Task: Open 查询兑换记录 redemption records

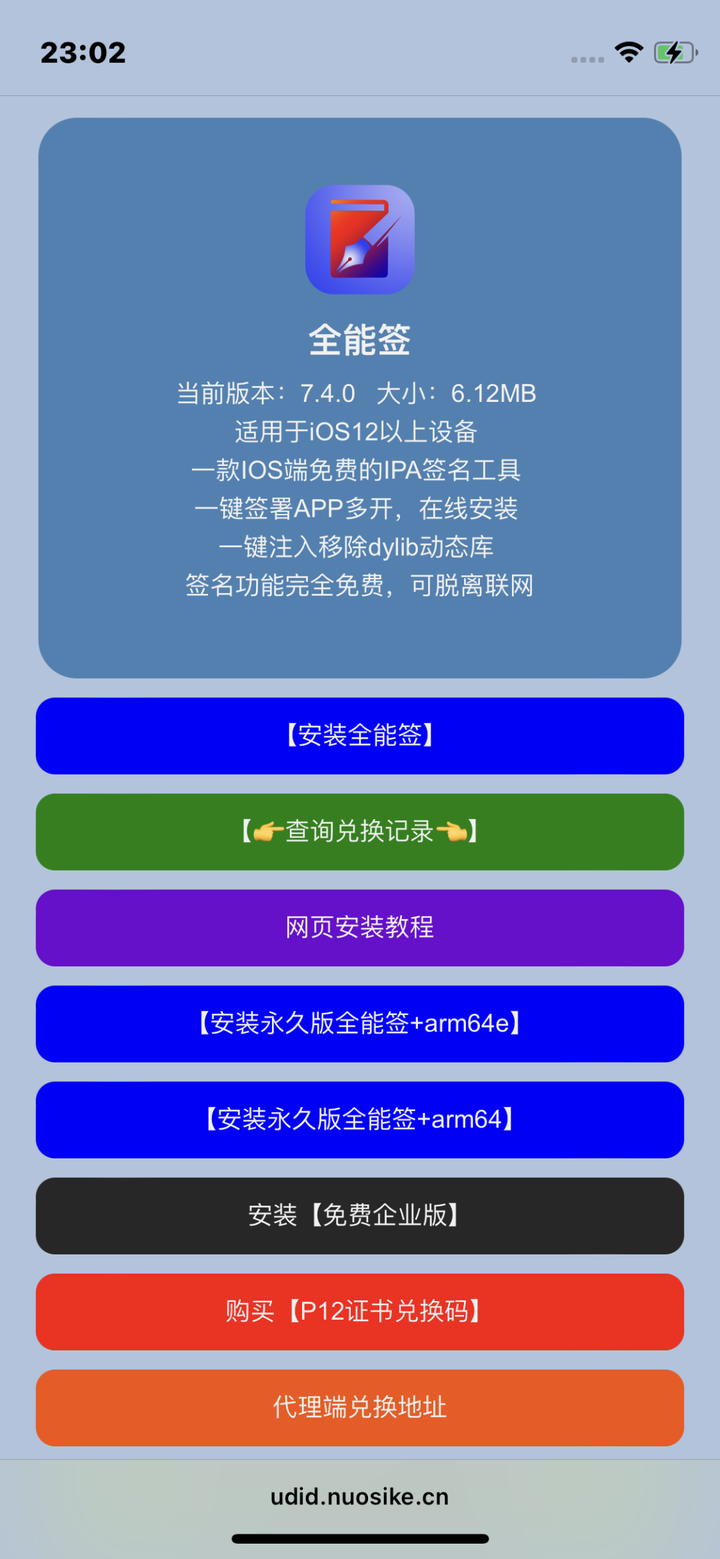Action: pyautogui.click(x=360, y=832)
